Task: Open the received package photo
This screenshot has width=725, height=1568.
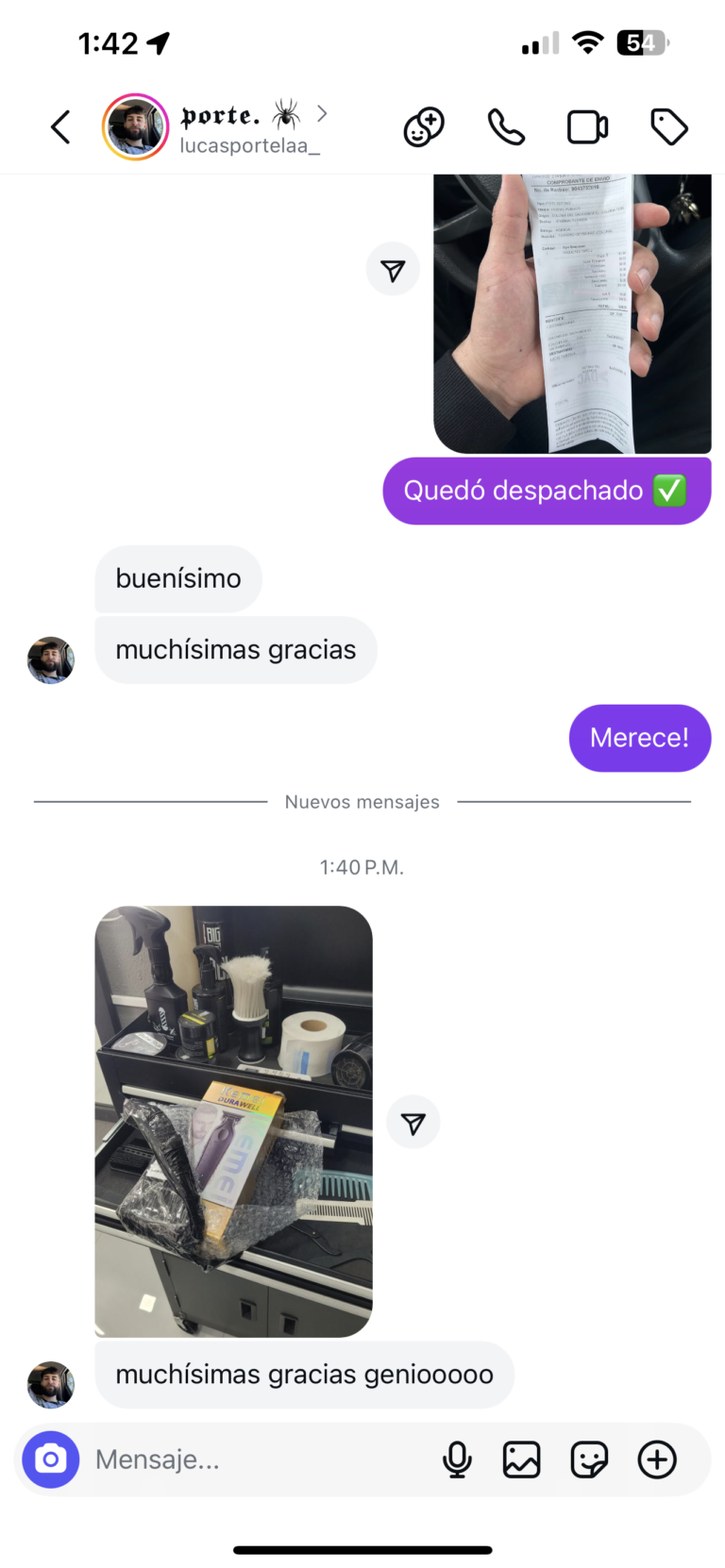Action: coord(233,1121)
